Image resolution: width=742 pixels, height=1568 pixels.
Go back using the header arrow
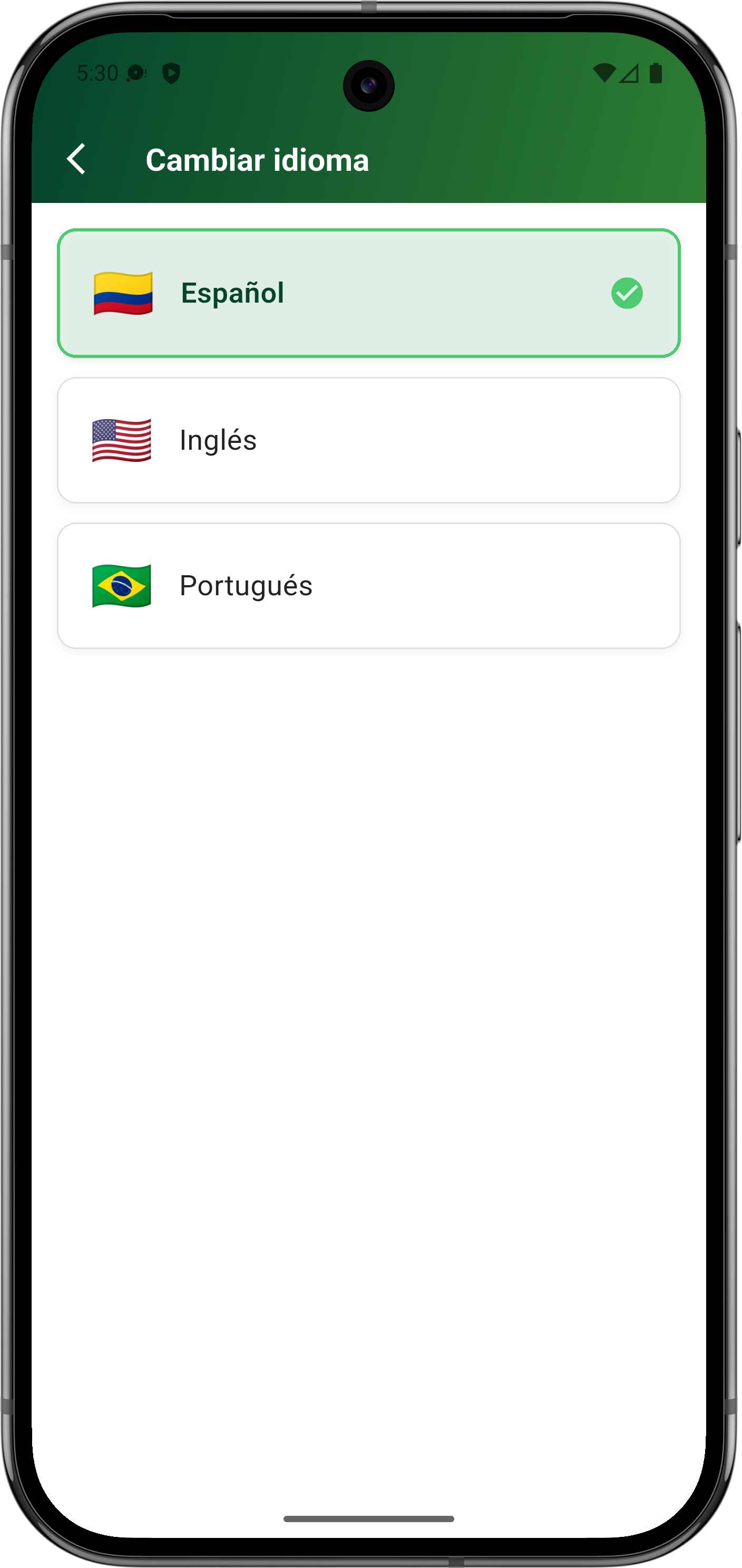[76, 159]
